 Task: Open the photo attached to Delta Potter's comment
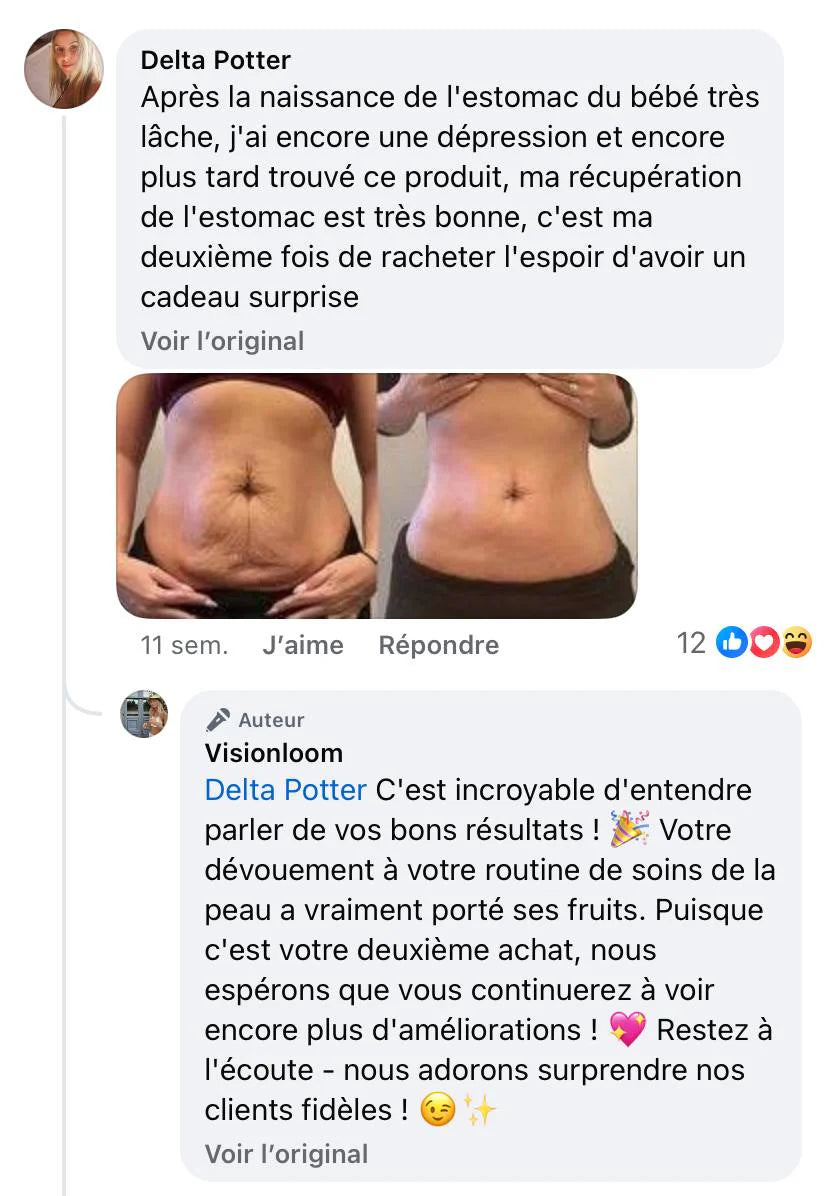[376, 496]
